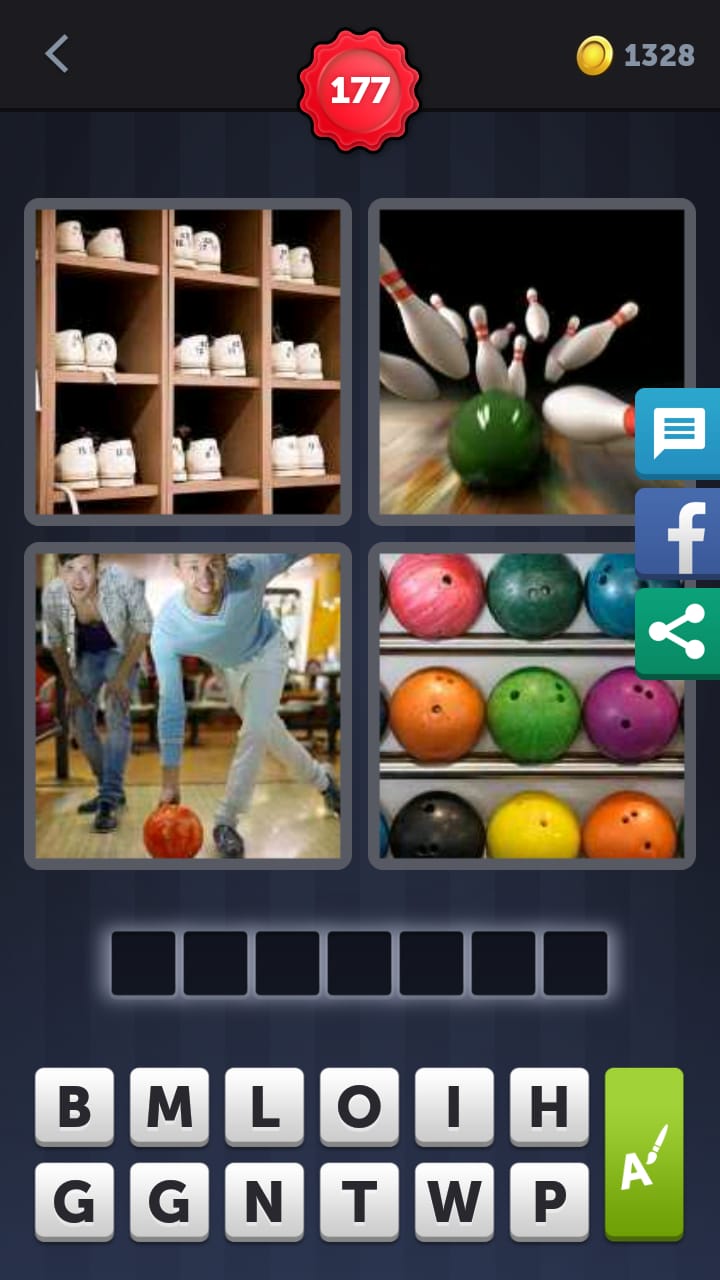This screenshot has width=720, height=1280.
Task: Select the letter H tile
Action: tap(549, 1106)
